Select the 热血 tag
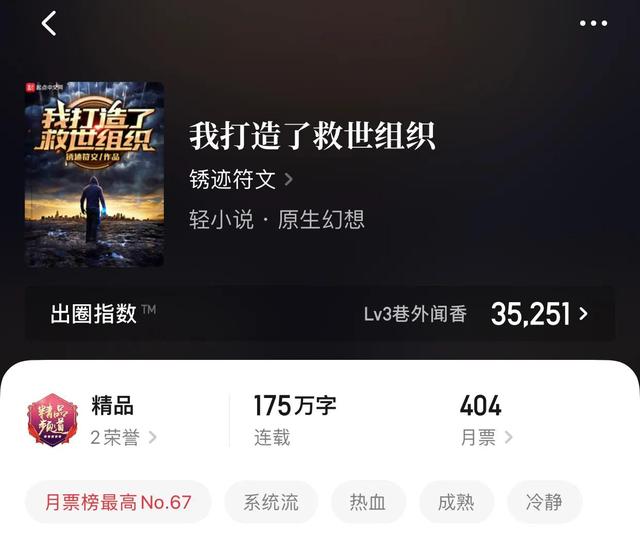640x537 pixels. pos(368,502)
